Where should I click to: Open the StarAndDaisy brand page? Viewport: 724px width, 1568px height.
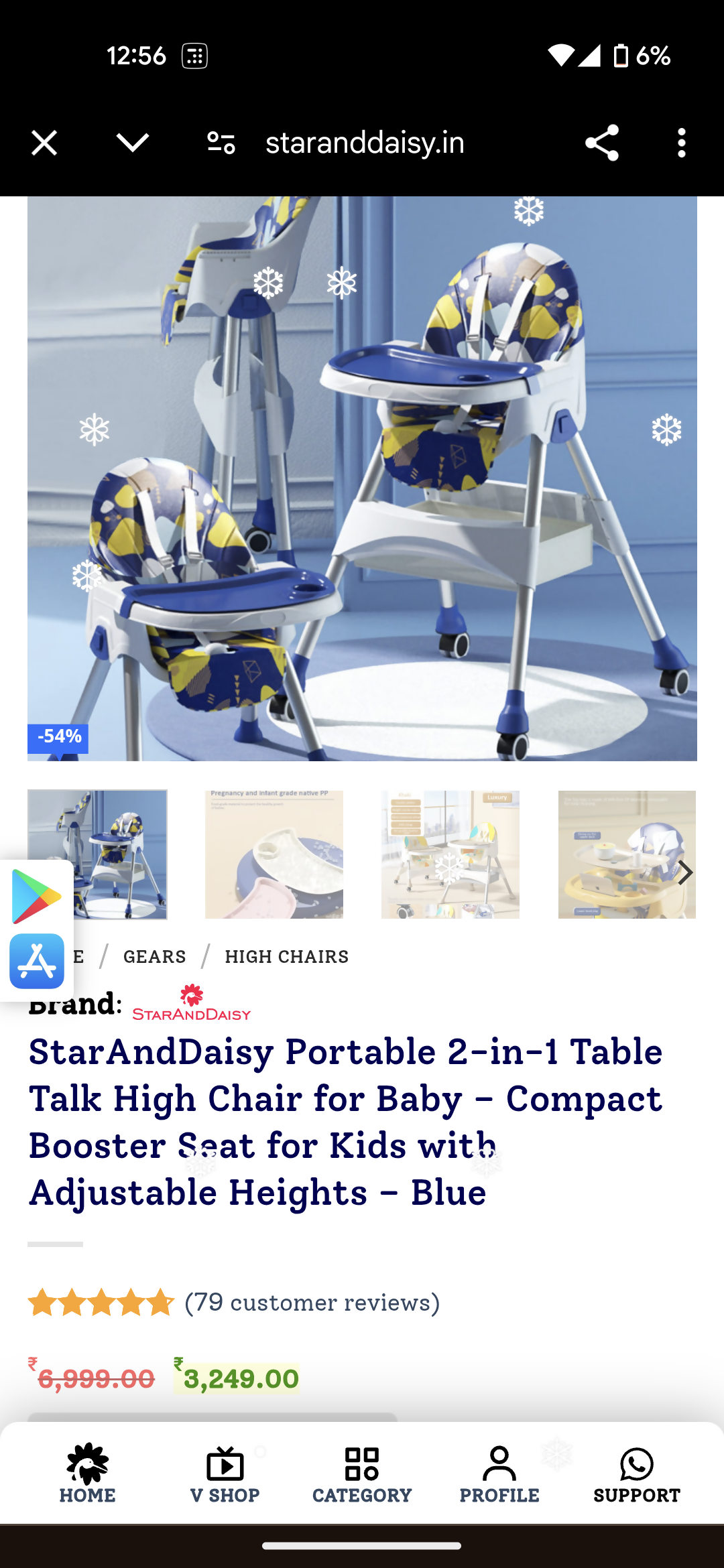click(x=191, y=1003)
